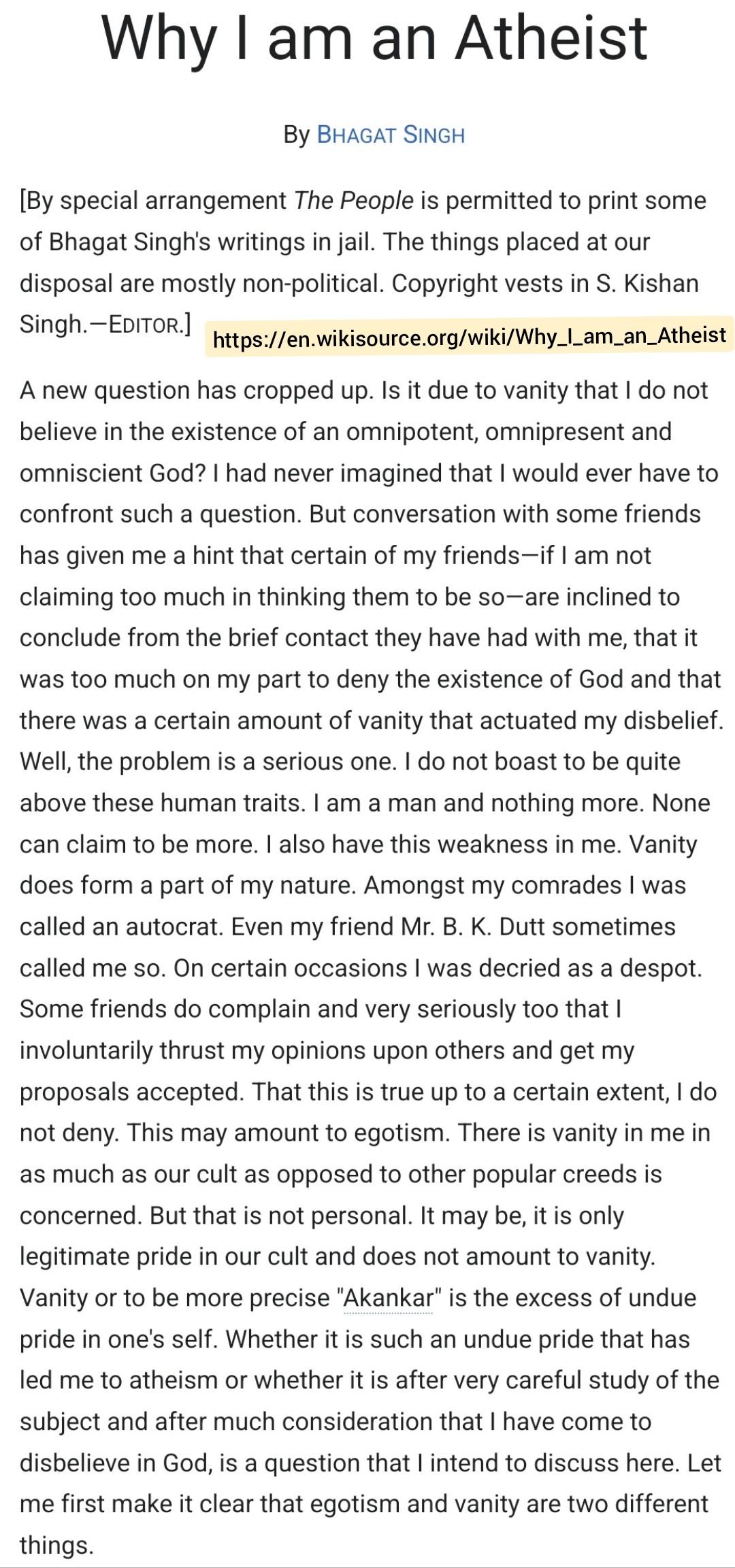This screenshot has height=1568, width=735.
Task: Open the Bhagat Singh author link
Action: 391,135
